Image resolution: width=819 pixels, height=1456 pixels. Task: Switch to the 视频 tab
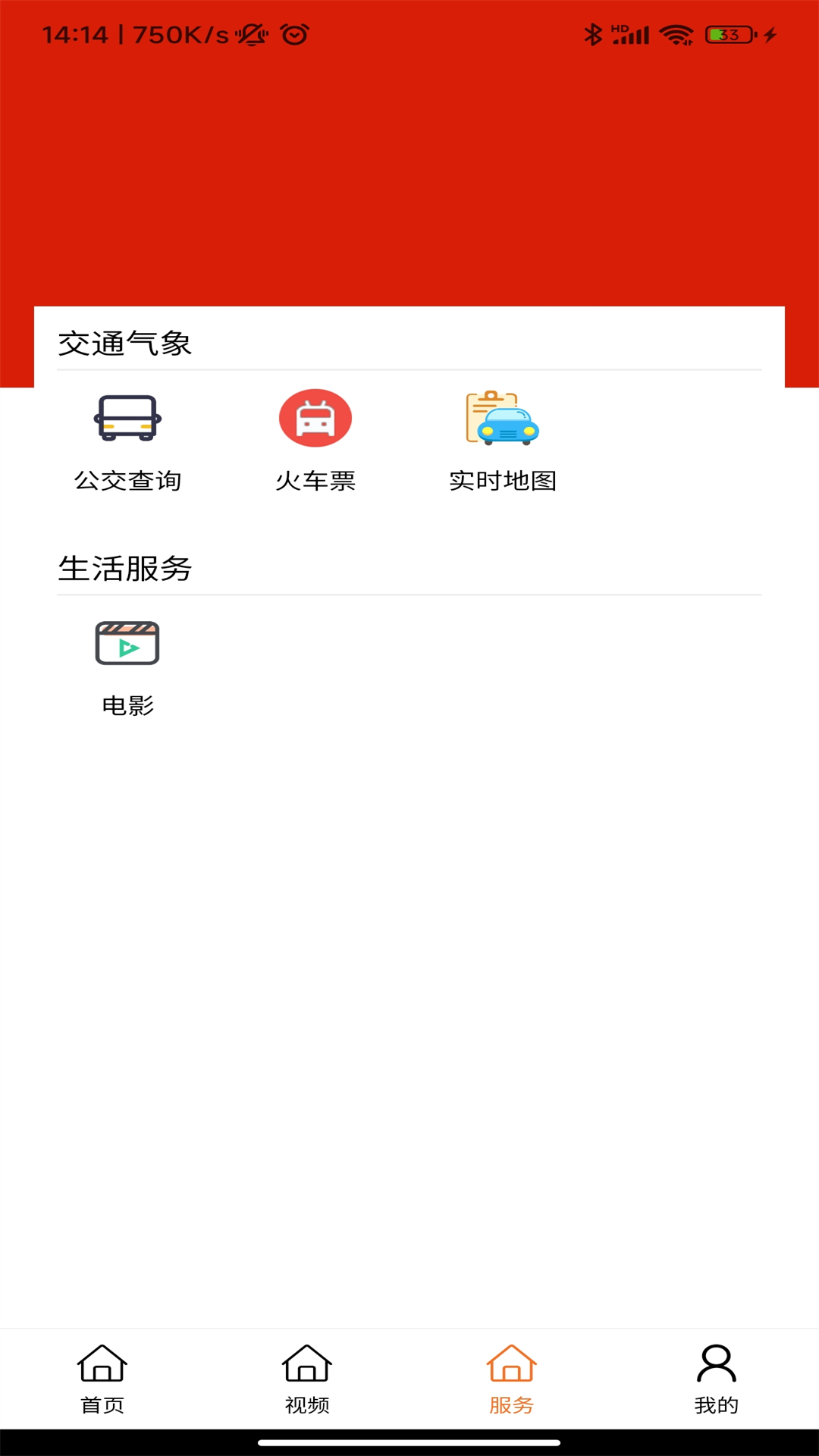(306, 1404)
